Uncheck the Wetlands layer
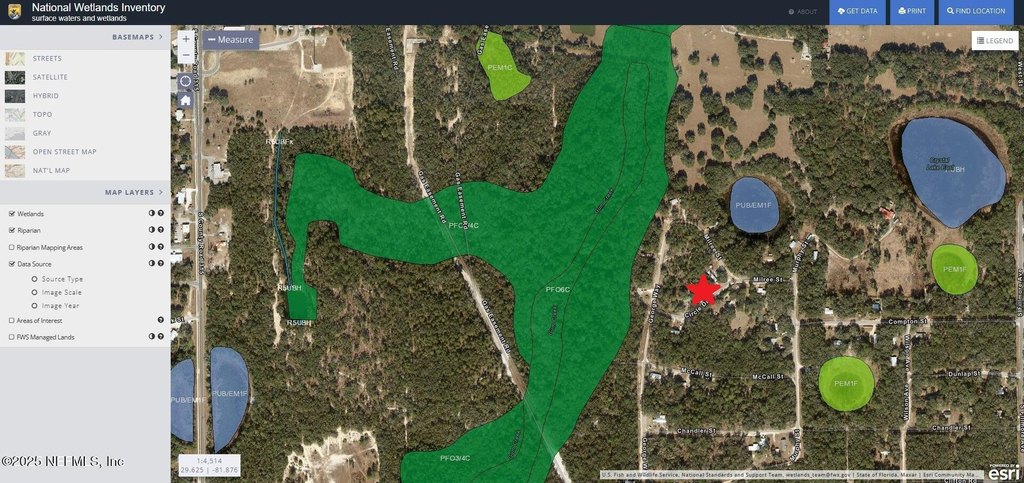Image resolution: width=1024 pixels, height=483 pixels. coord(11,214)
